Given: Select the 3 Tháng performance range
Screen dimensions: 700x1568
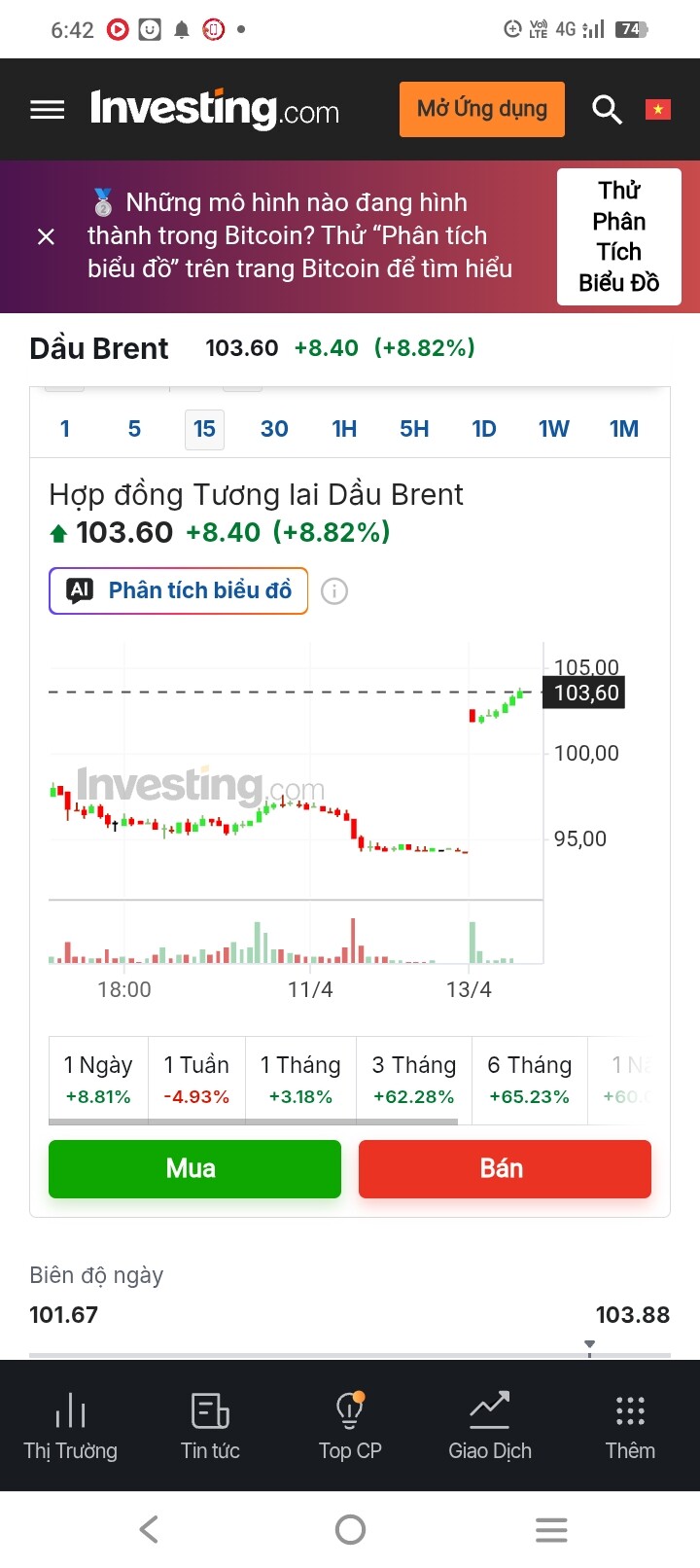Looking at the screenshot, I should [414, 1080].
